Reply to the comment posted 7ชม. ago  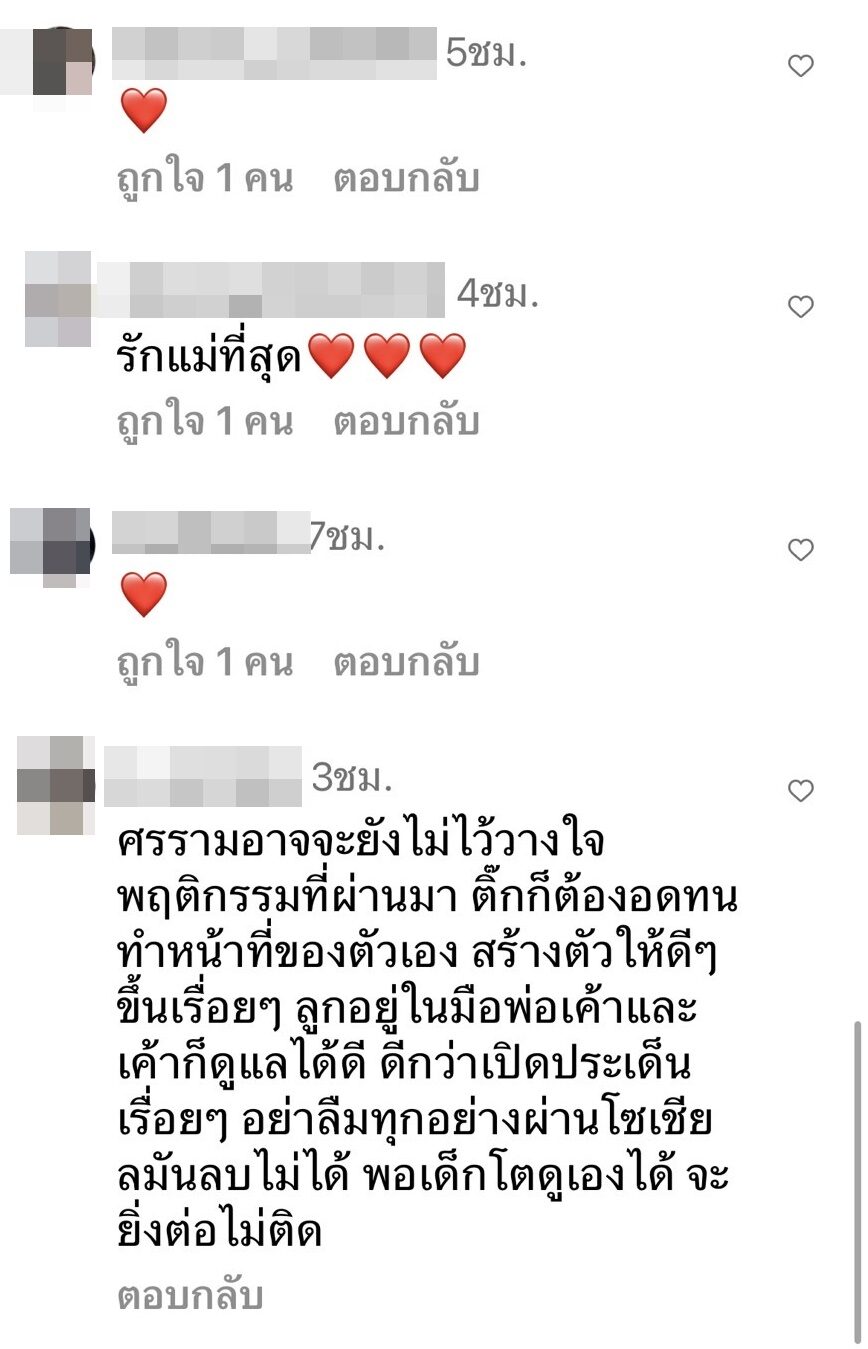[406, 663]
